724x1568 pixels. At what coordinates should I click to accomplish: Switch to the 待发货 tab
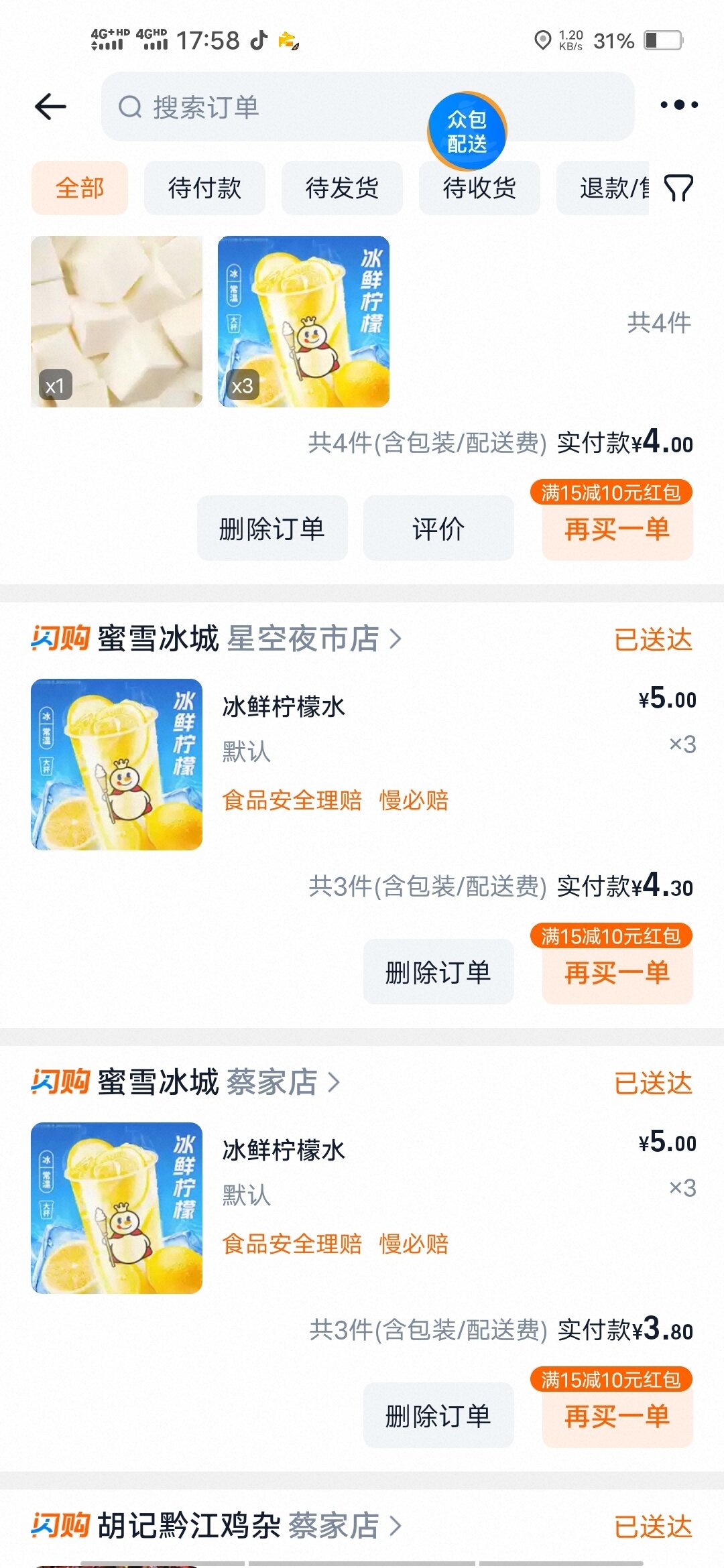pos(342,188)
